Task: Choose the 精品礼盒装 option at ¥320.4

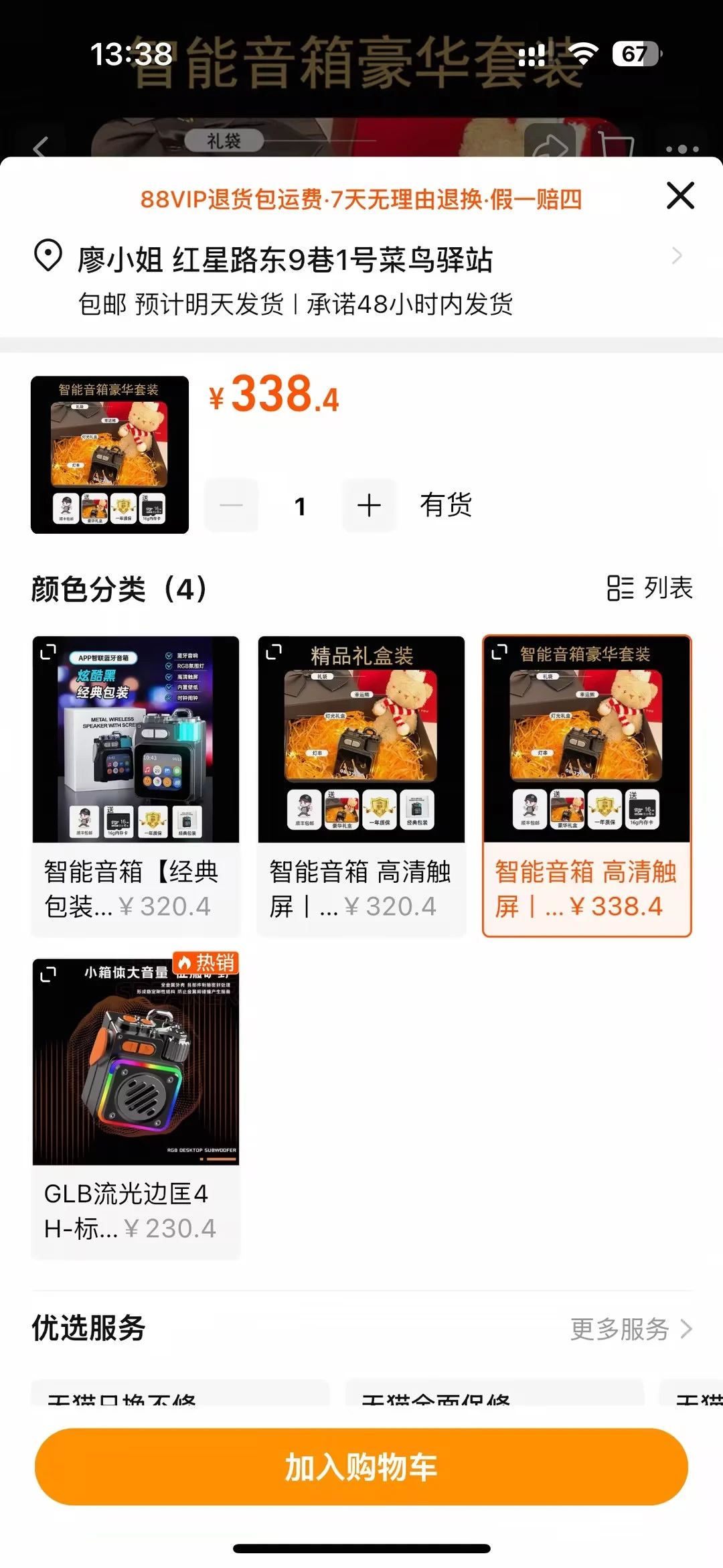Action: pos(361,786)
